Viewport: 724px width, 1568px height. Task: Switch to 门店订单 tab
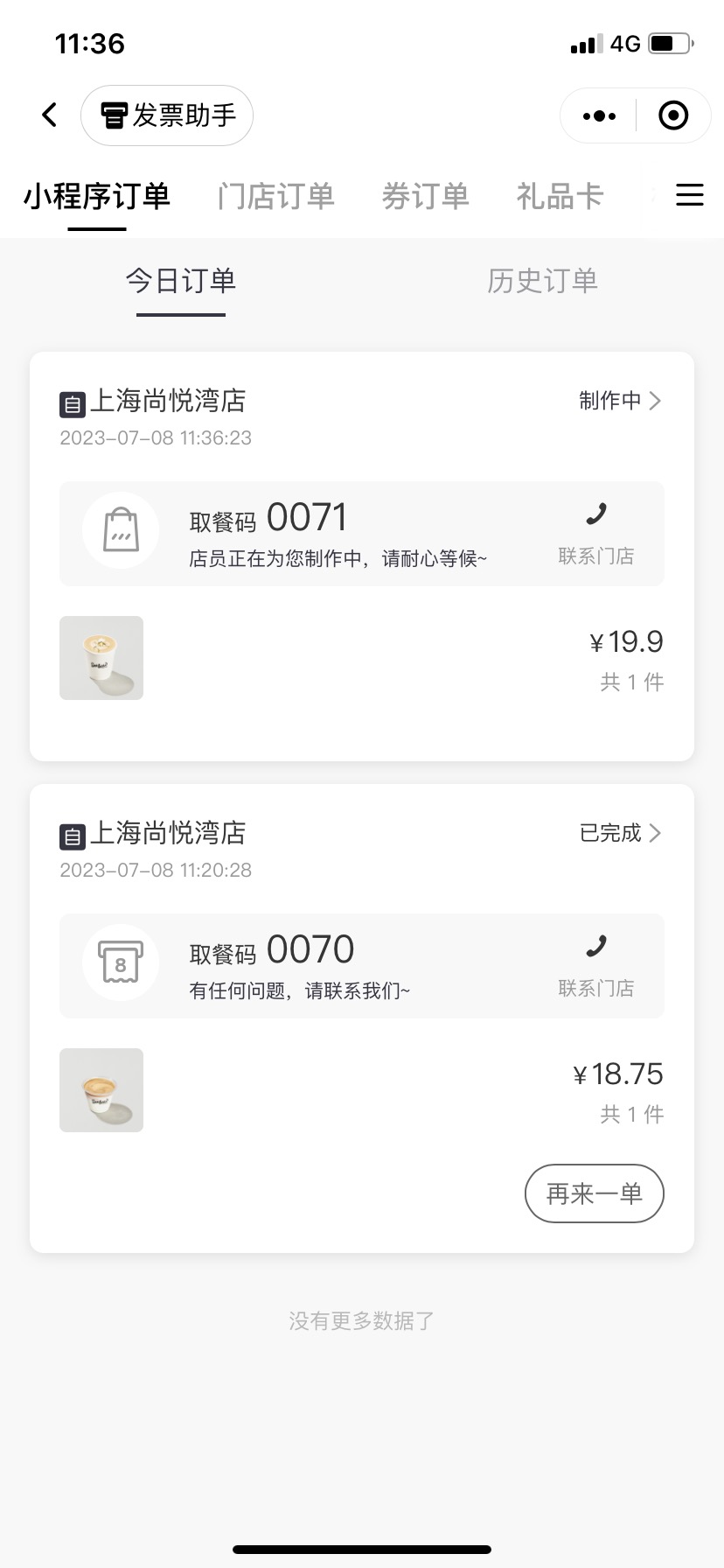coord(275,196)
